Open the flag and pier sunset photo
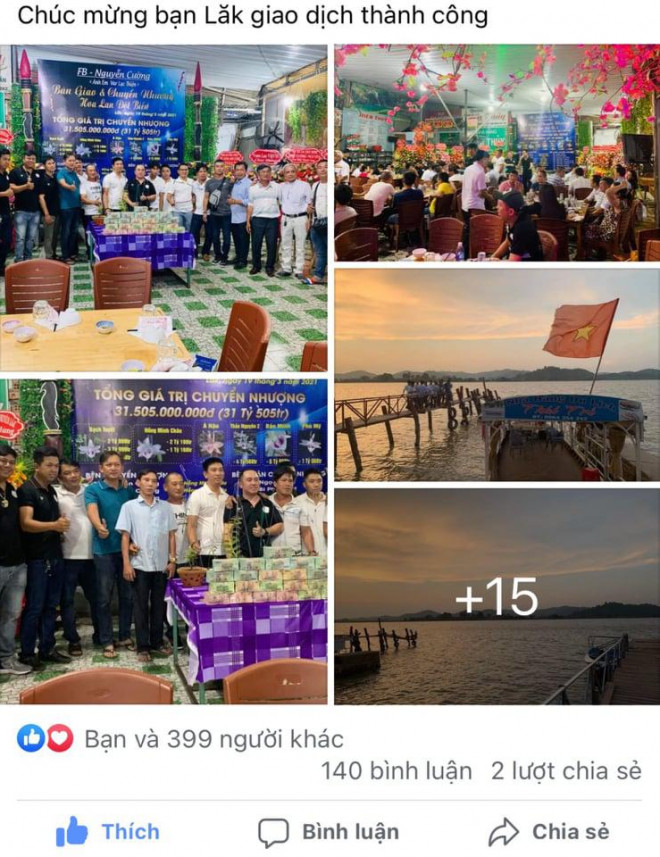The height and width of the screenshot is (857, 660). click(x=496, y=375)
